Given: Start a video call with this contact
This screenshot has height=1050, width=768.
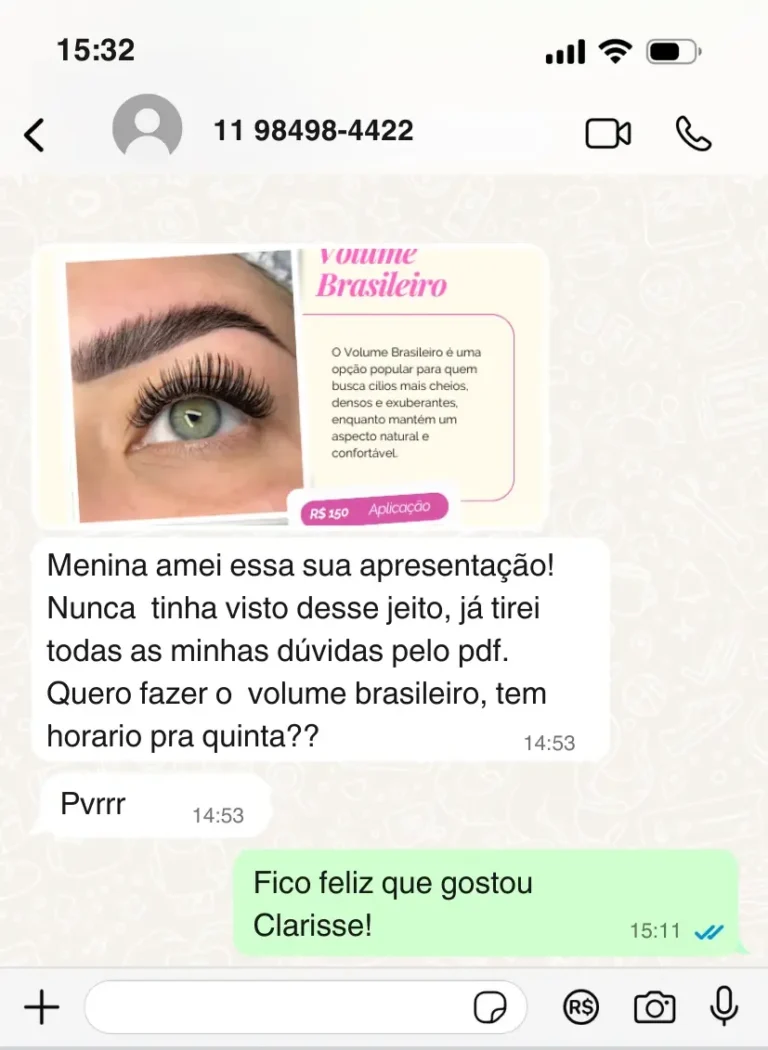Looking at the screenshot, I should click(x=608, y=134).
